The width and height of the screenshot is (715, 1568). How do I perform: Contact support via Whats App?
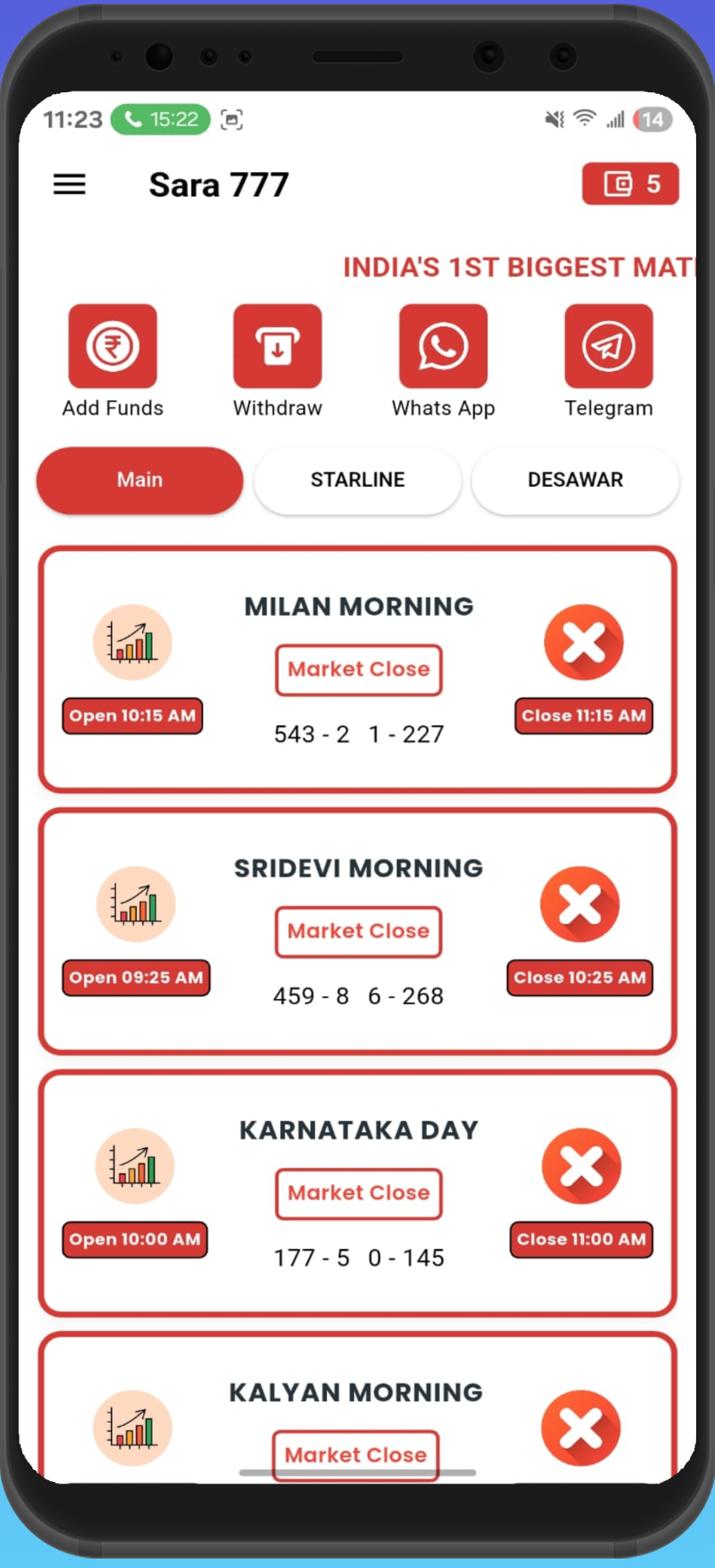tap(443, 347)
